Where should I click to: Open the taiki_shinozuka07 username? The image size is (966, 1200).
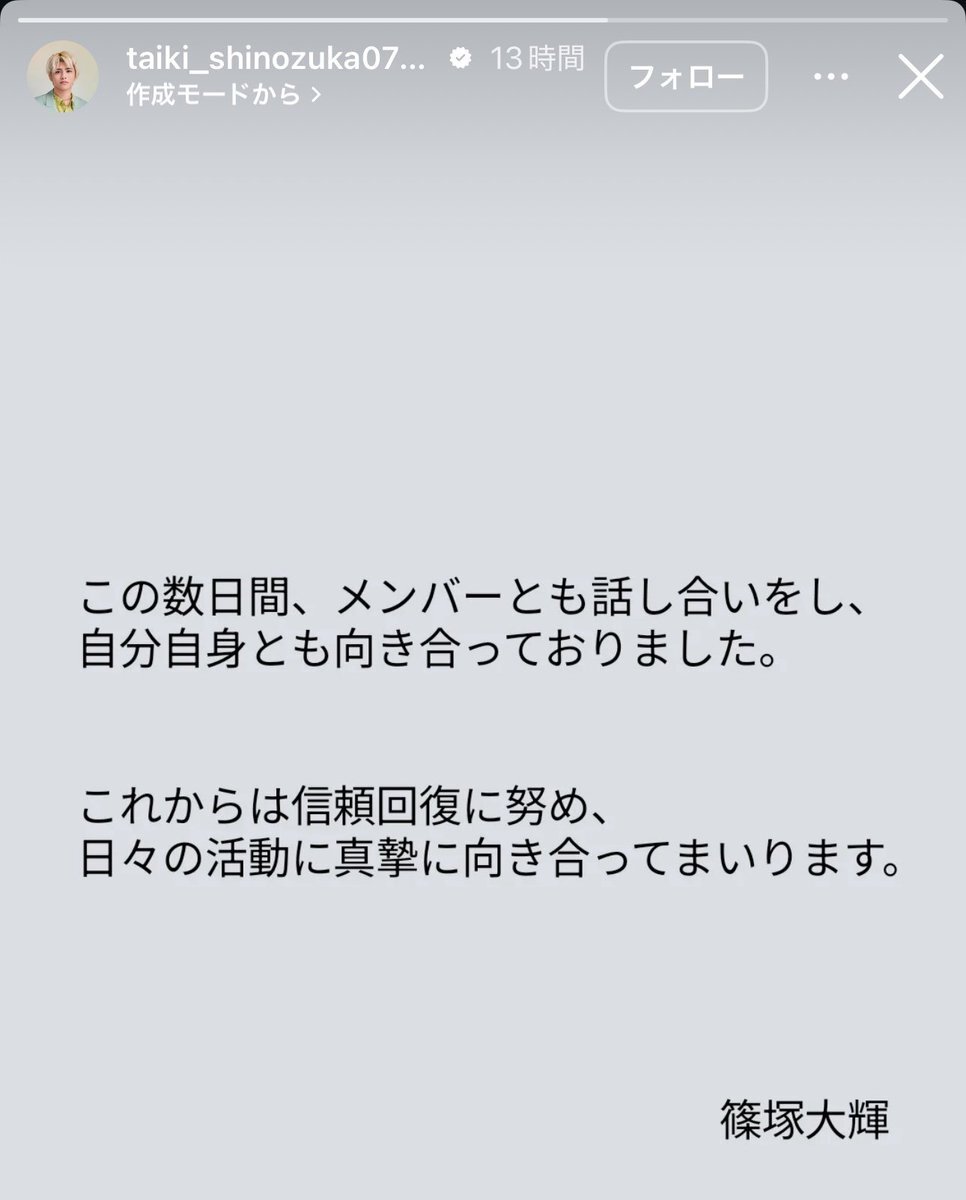276,59
